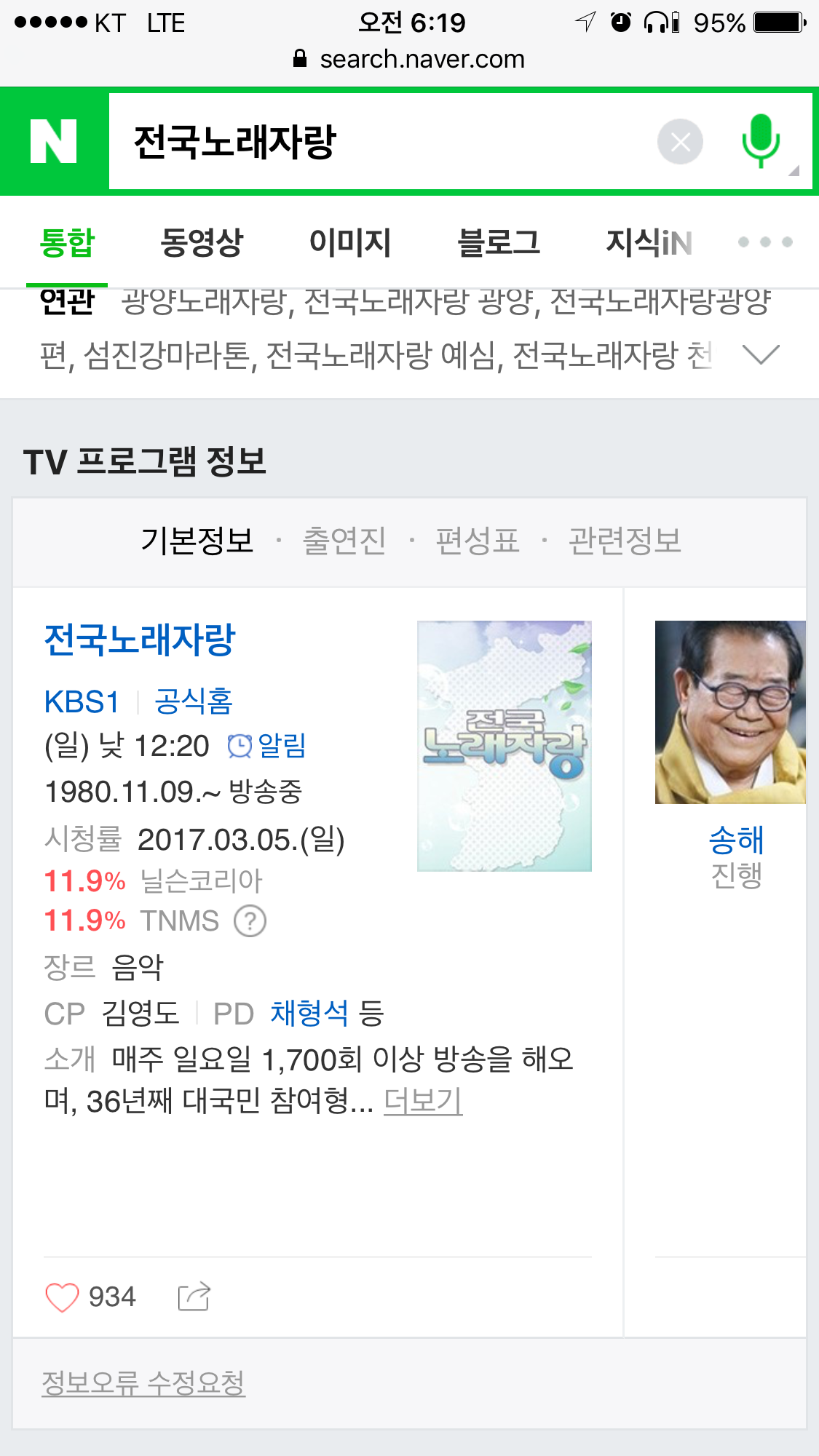819x1456 pixels.
Task: Start voice search with the microphone
Action: [761, 141]
